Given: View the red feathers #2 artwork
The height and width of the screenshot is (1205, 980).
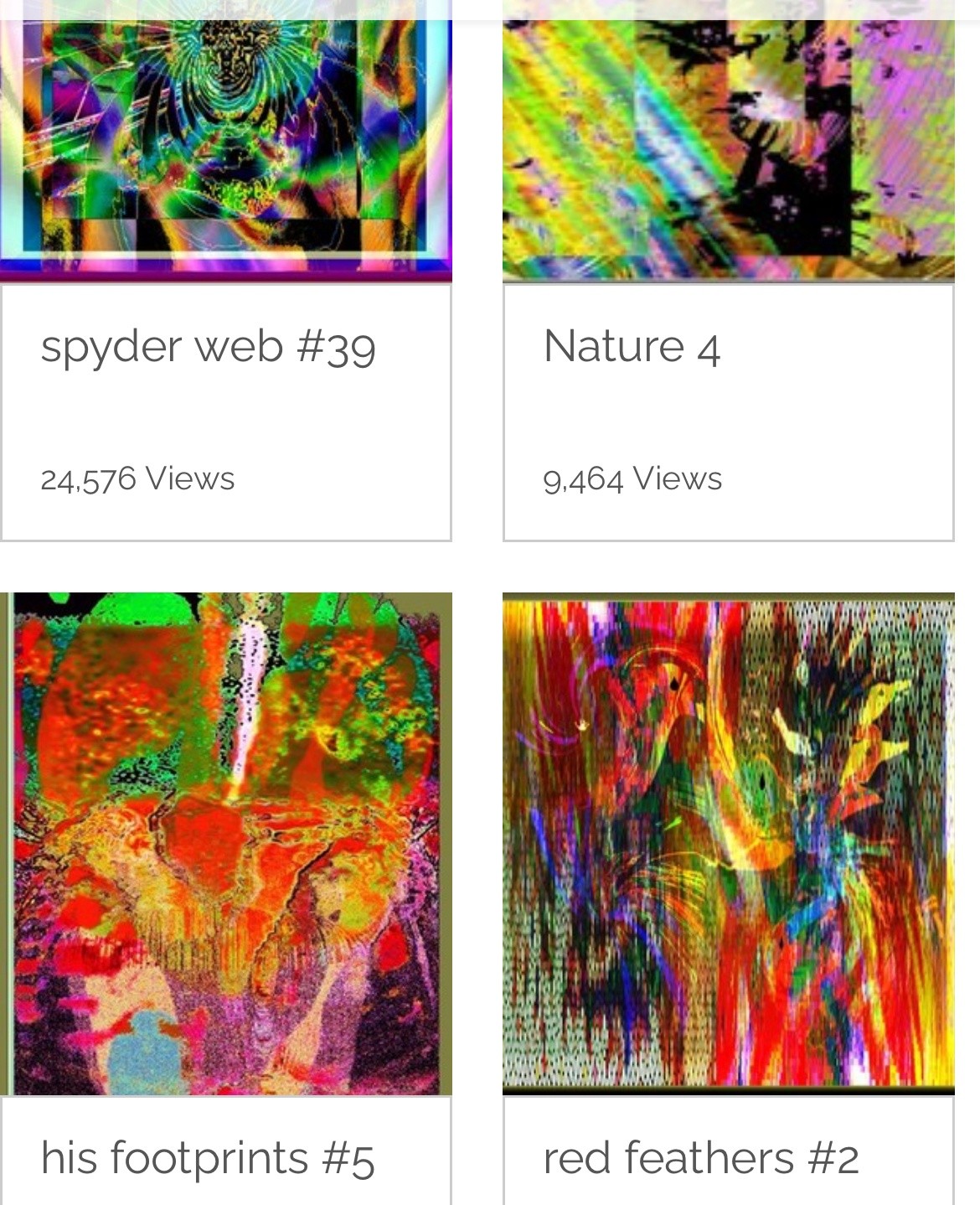Looking at the screenshot, I should coord(727,843).
